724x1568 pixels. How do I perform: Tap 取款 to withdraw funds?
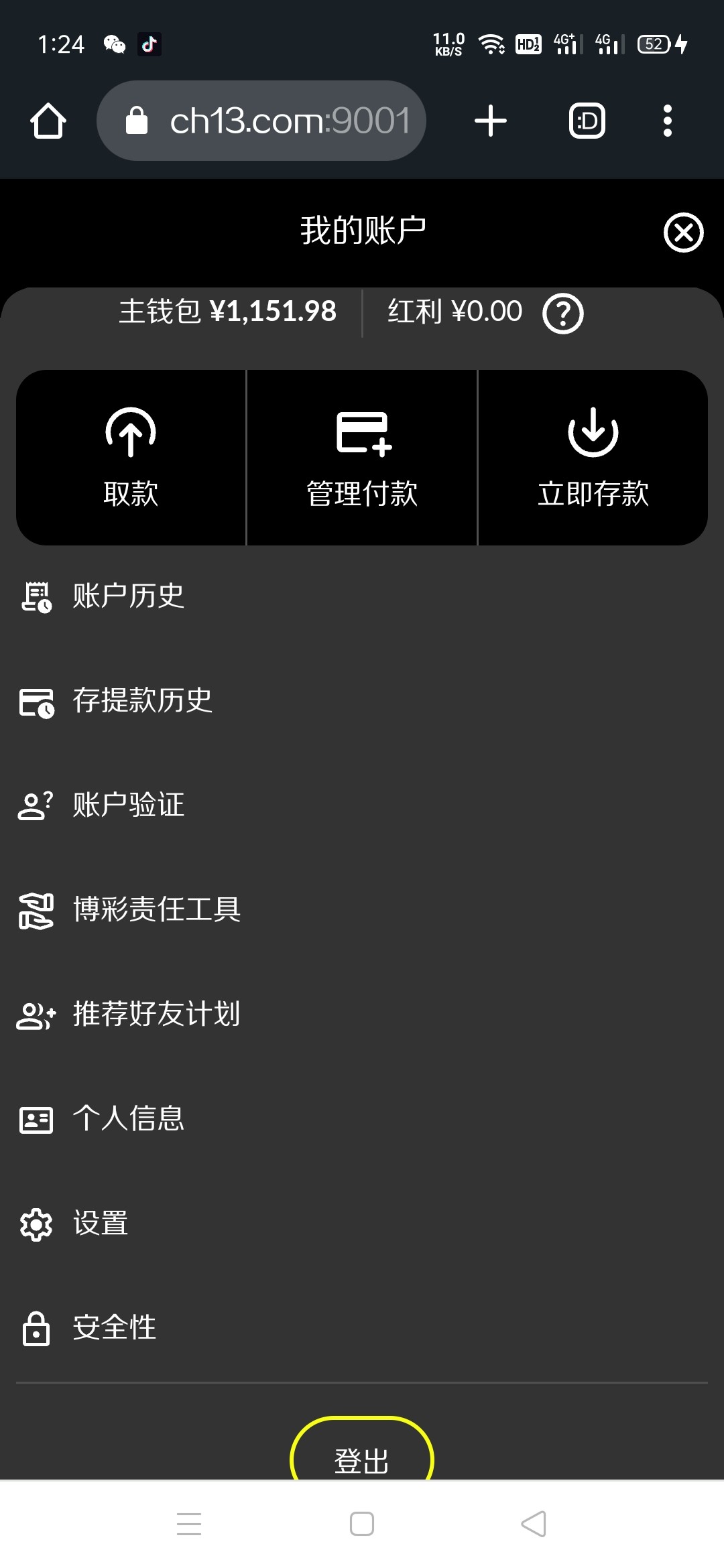pos(131,458)
